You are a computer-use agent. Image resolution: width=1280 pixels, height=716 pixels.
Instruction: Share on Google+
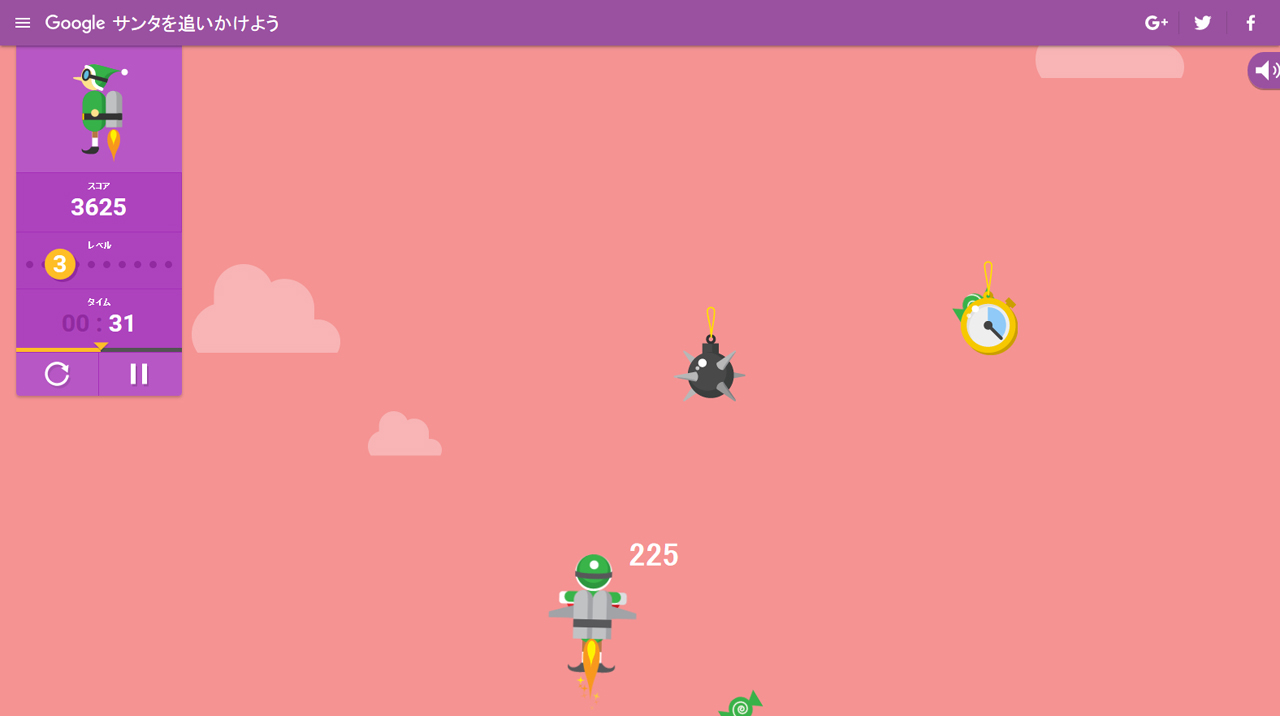coord(1156,23)
